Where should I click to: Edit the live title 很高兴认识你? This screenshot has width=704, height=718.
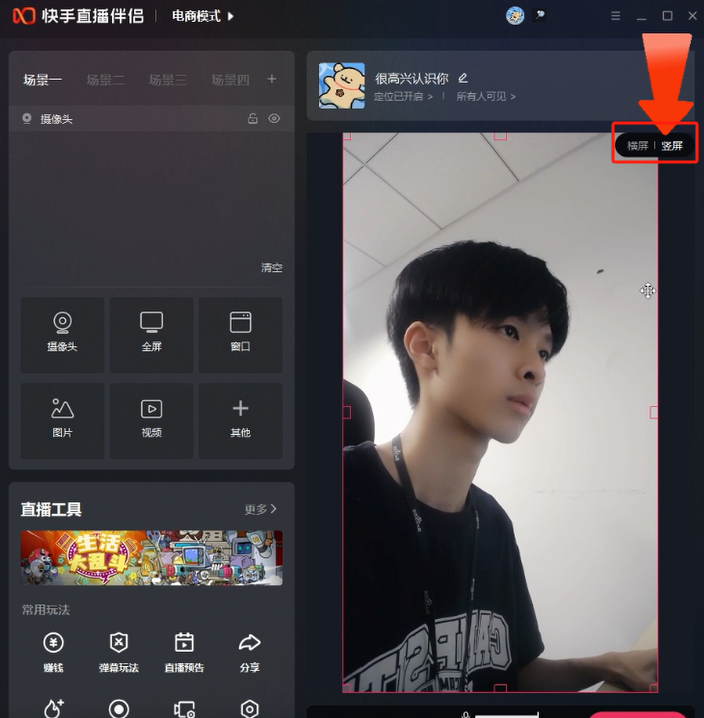click(x=463, y=78)
